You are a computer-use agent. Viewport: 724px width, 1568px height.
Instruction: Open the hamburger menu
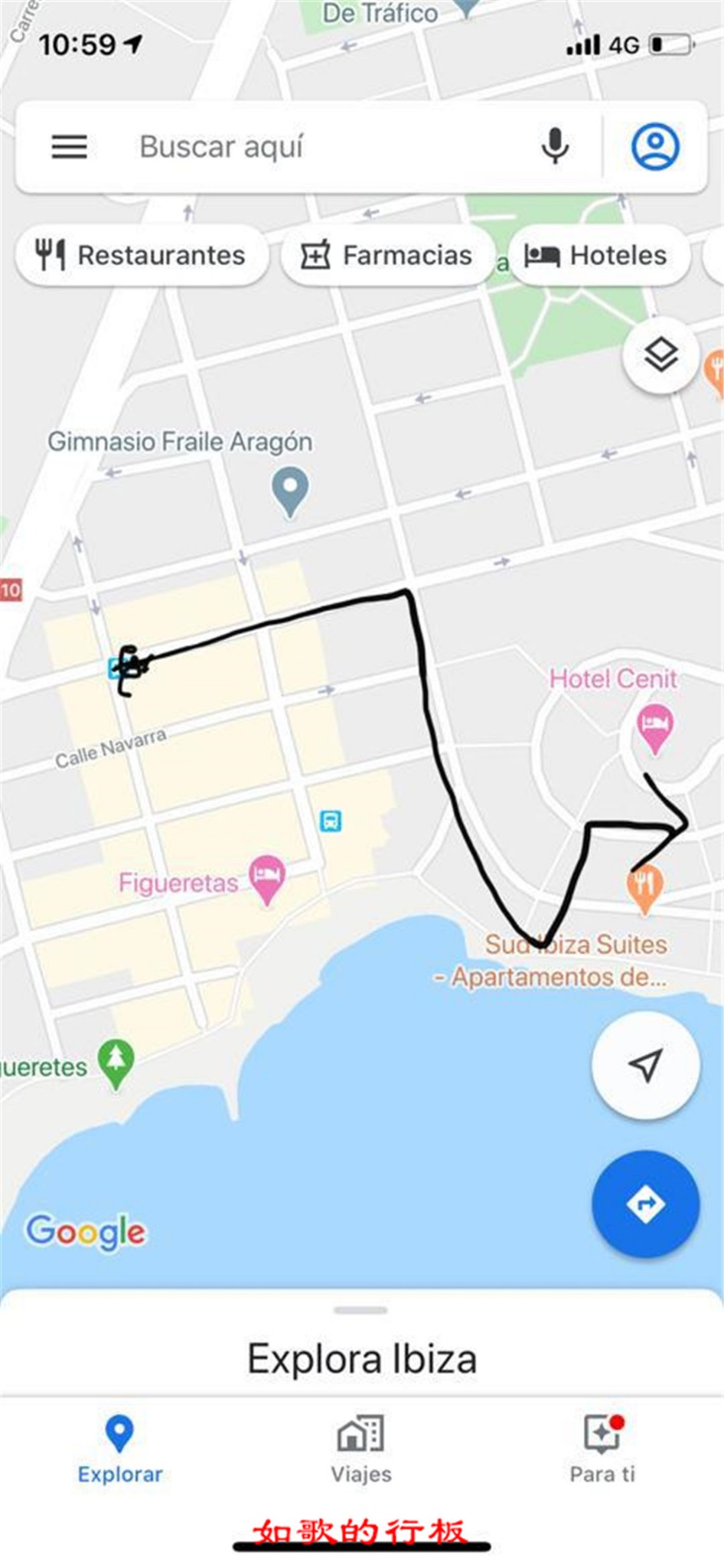tap(69, 146)
